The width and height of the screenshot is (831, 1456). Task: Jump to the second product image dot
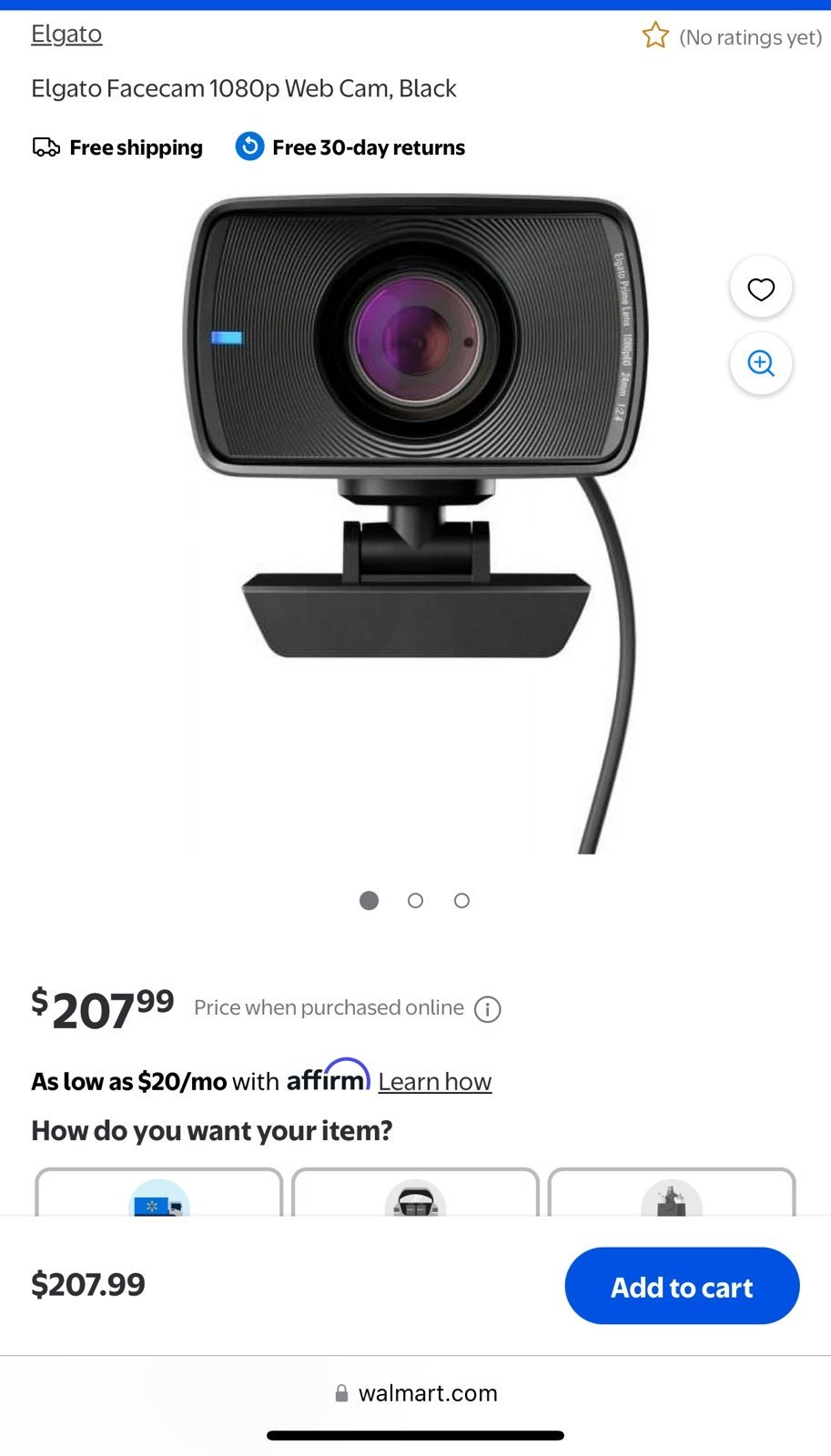[x=415, y=900]
